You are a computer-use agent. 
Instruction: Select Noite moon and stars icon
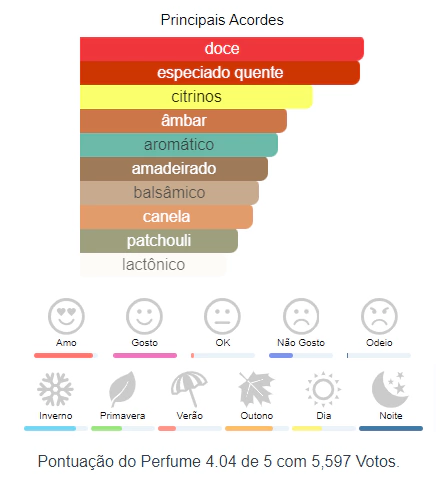(390, 389)
